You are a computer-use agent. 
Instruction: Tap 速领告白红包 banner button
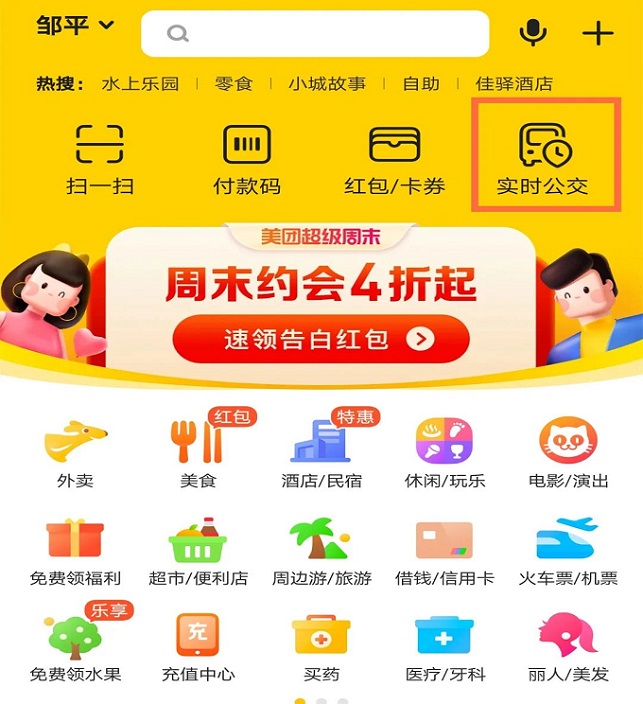[x=321, y=339]
